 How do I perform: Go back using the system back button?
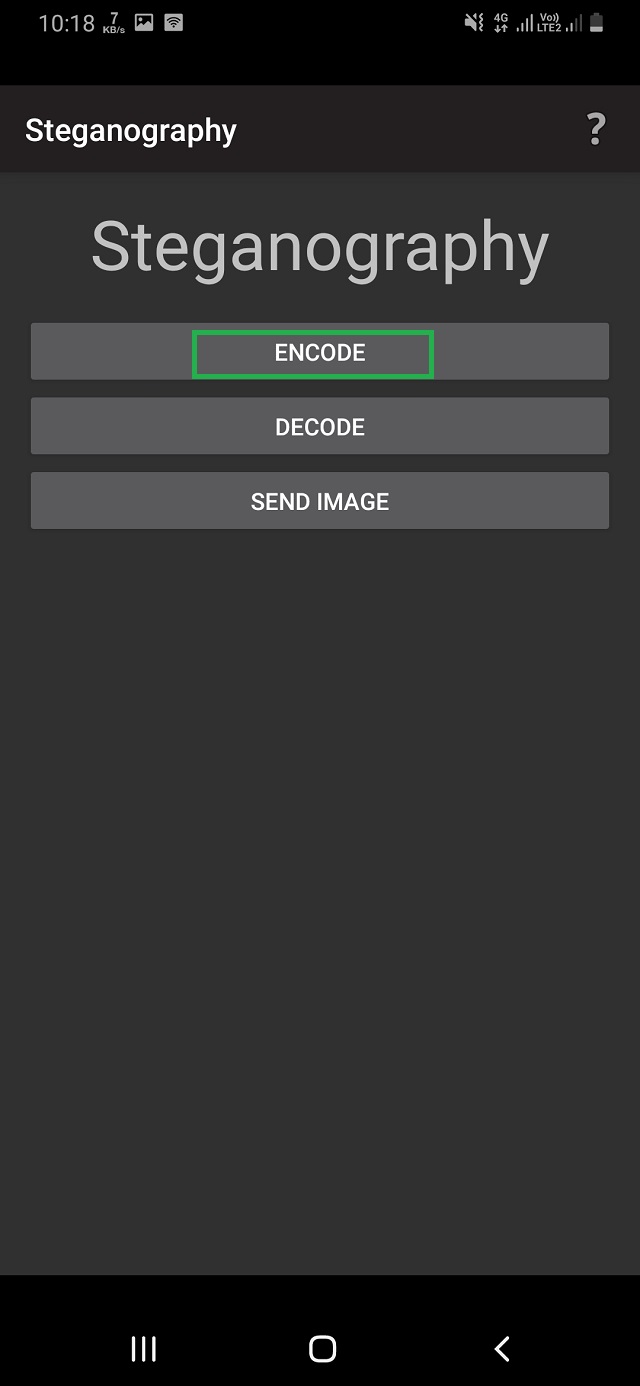click(x=502, y=1349)
